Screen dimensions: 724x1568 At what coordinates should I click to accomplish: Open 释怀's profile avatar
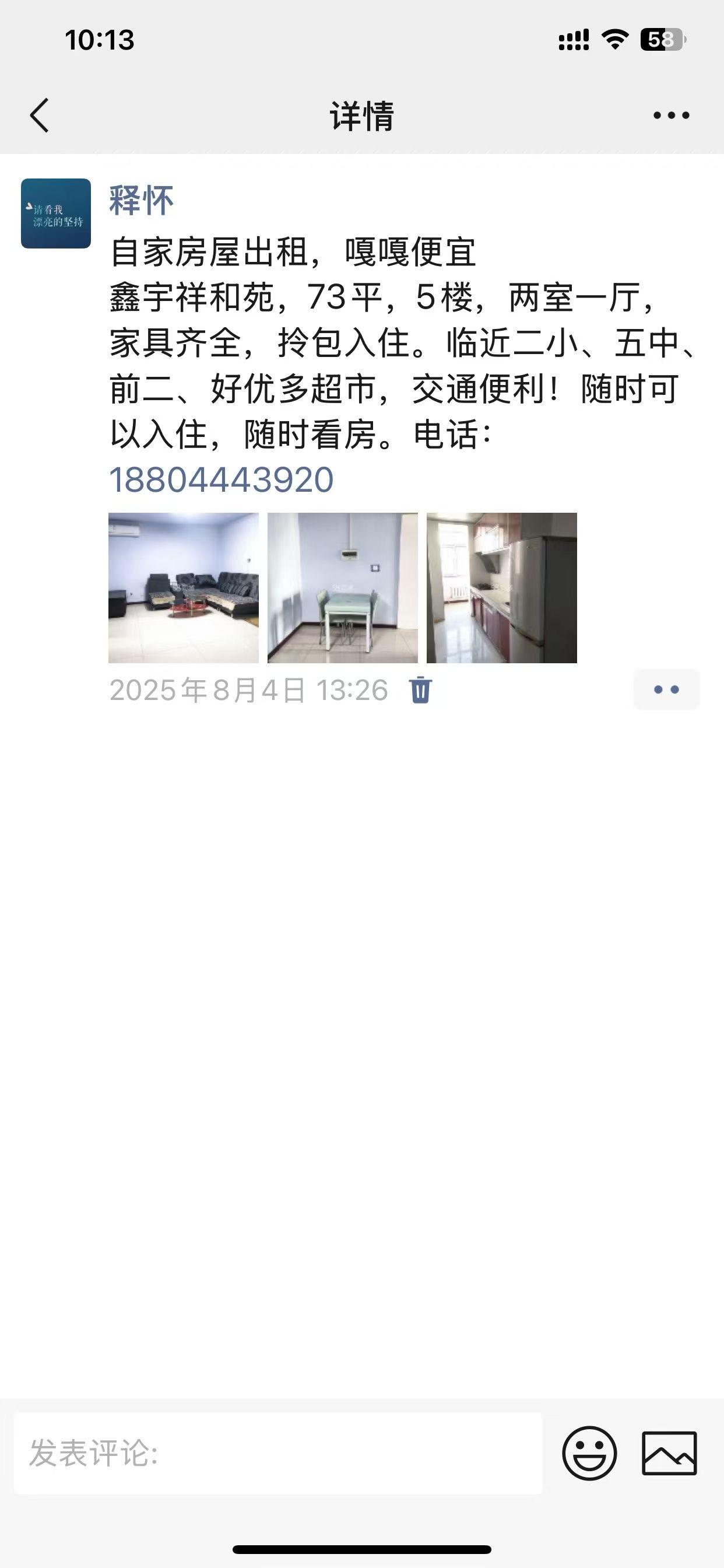pyautogui.click(x=56, y=213)
